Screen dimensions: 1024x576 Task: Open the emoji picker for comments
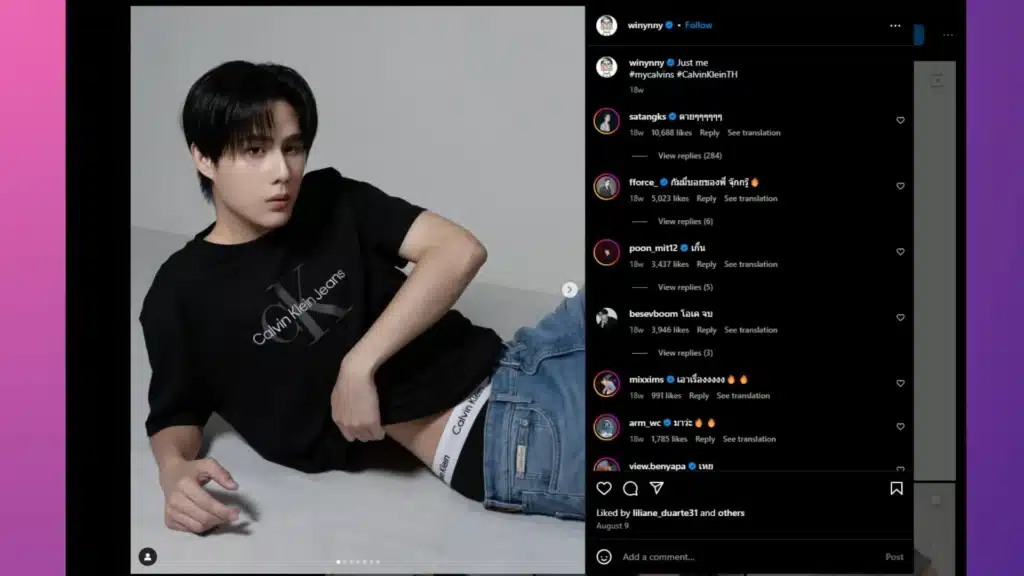[604, 557]
